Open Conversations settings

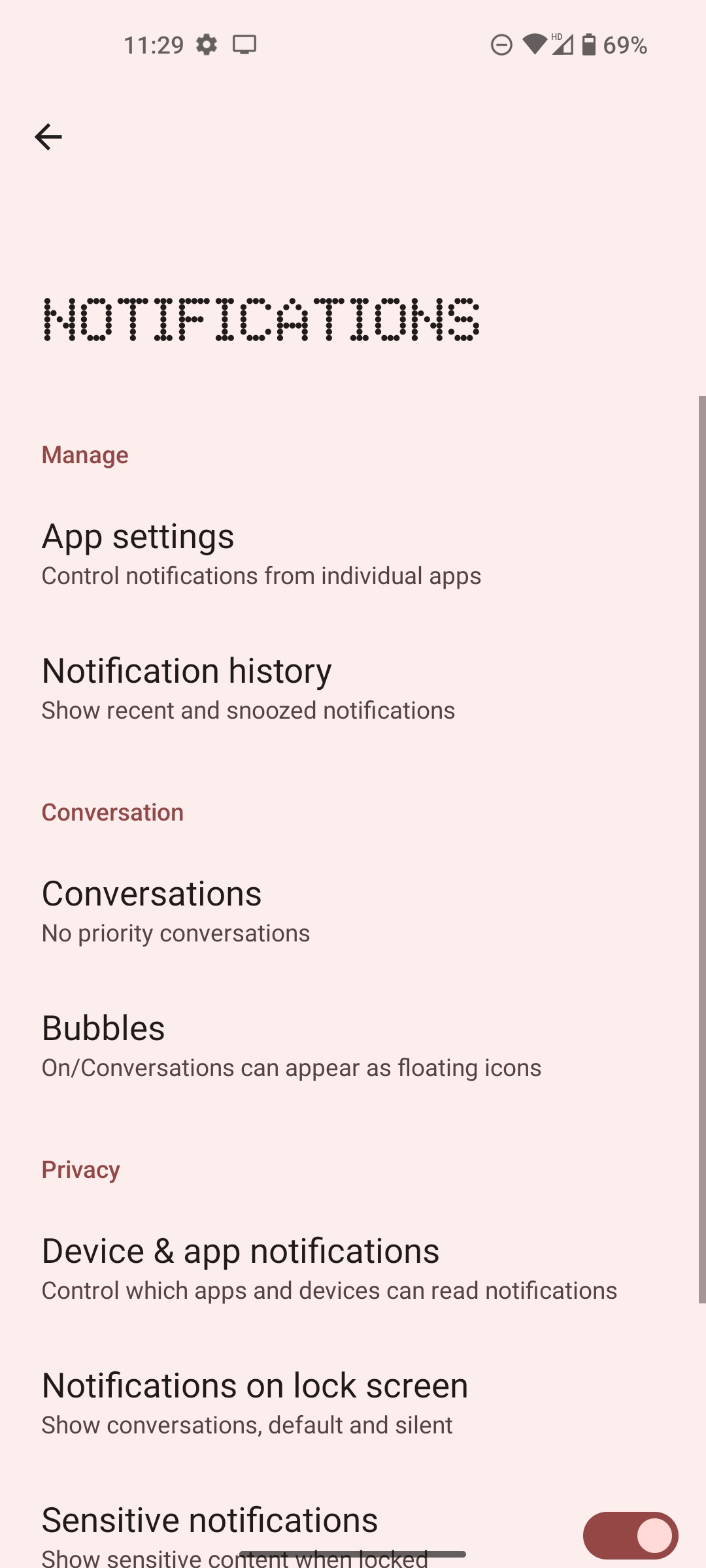176,911
